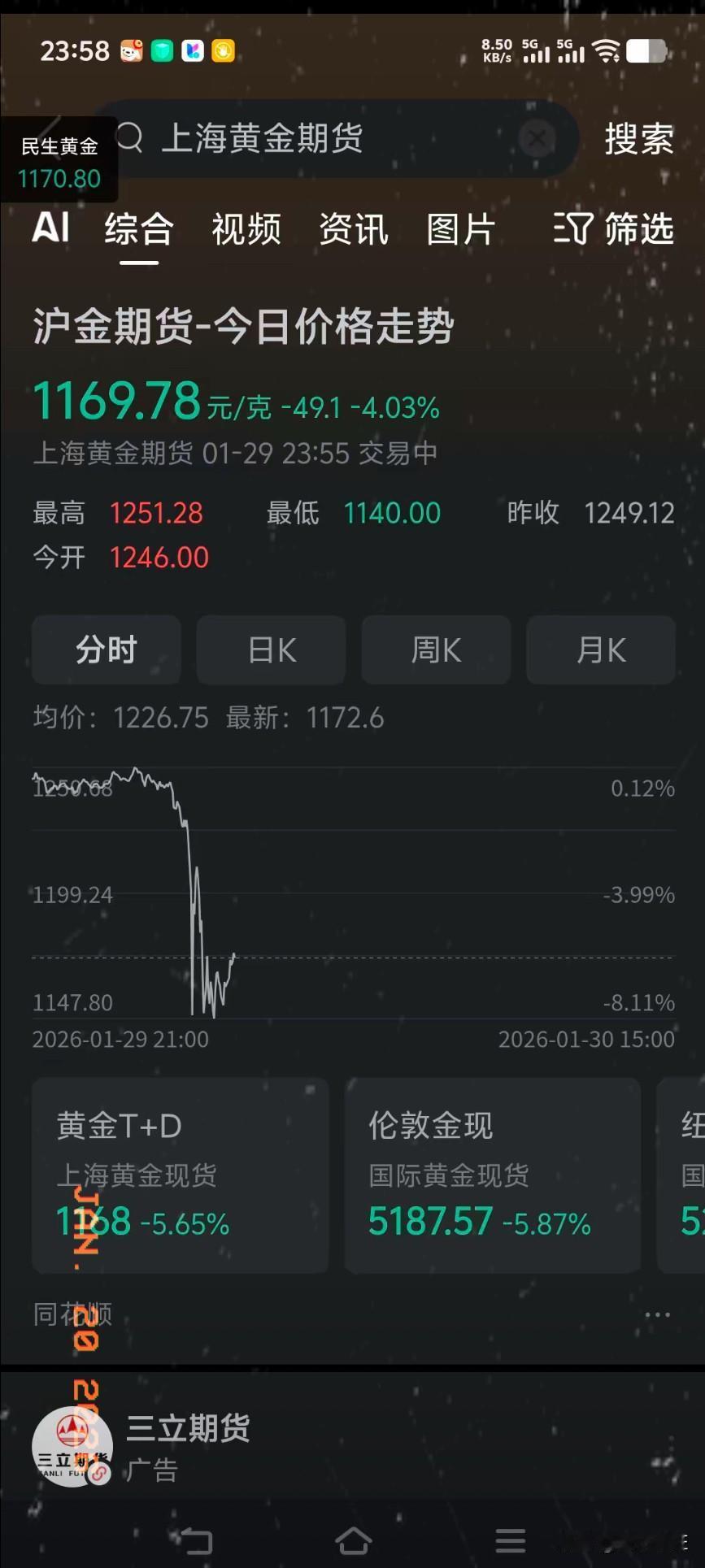Switch to the 视频 tab

pyautogui.click(x=246, y=229)
